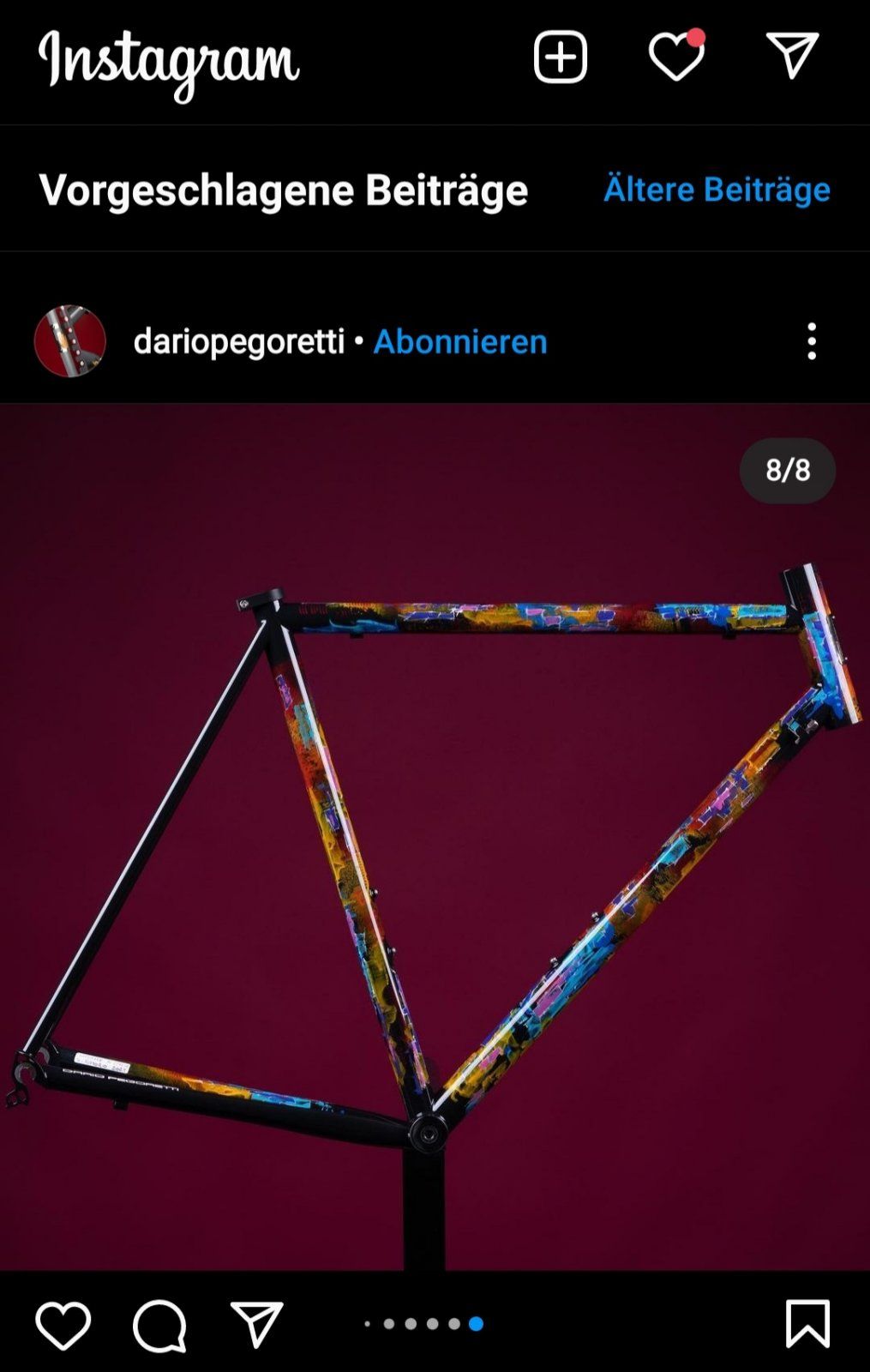Viewport: 870px width, 1372px height.
Task: Open the dariopegoretti username
Action: pyautogui.click(x=238, y=341)
